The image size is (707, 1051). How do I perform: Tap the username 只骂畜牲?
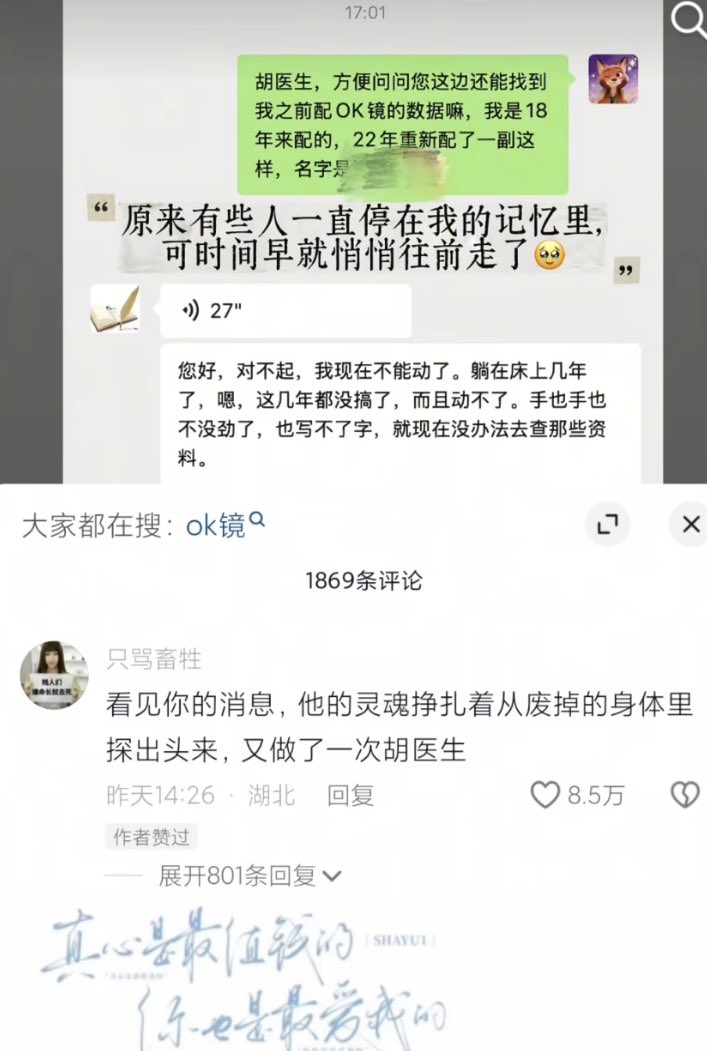153,660
